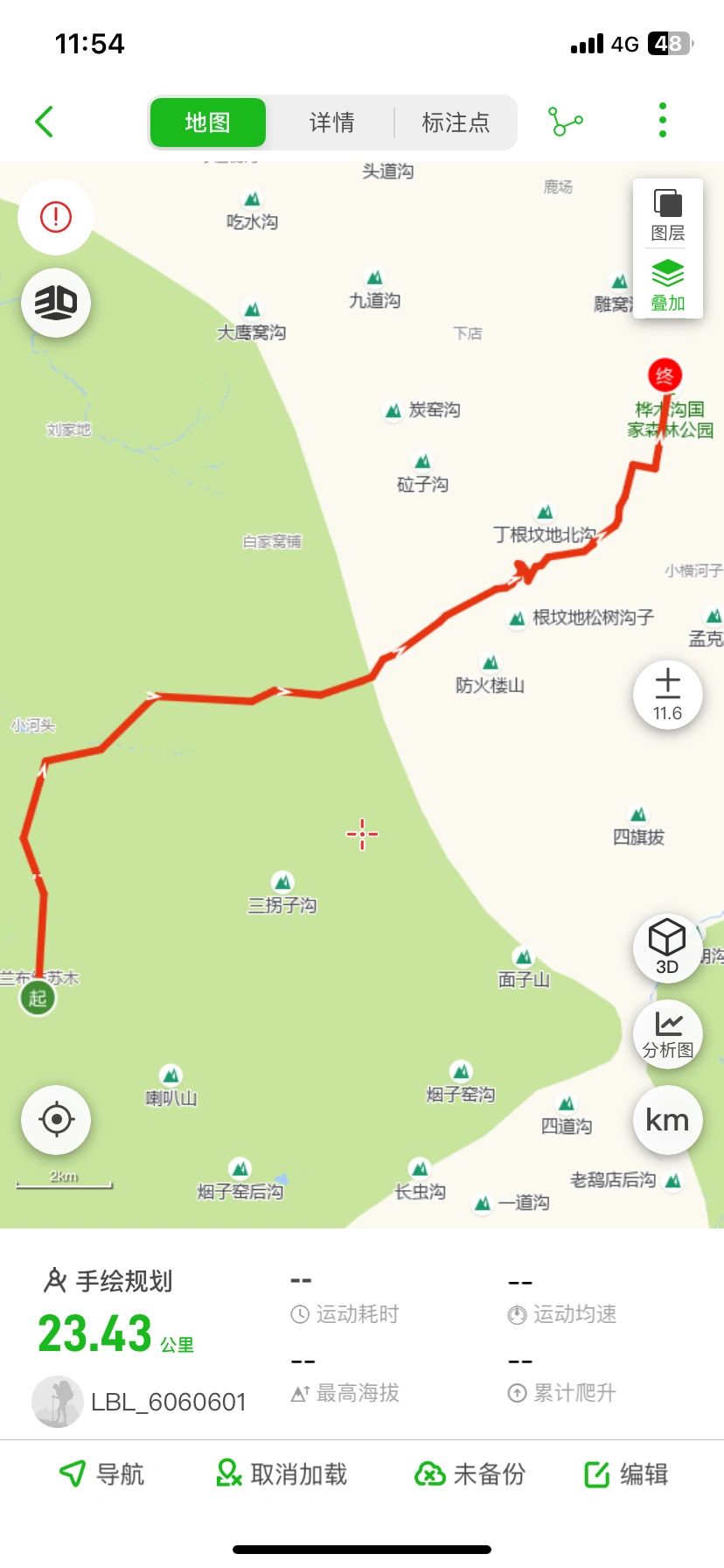Open 编辑 to edit the route
The width and height of the screenshot is (724, 1568).
626,1474
